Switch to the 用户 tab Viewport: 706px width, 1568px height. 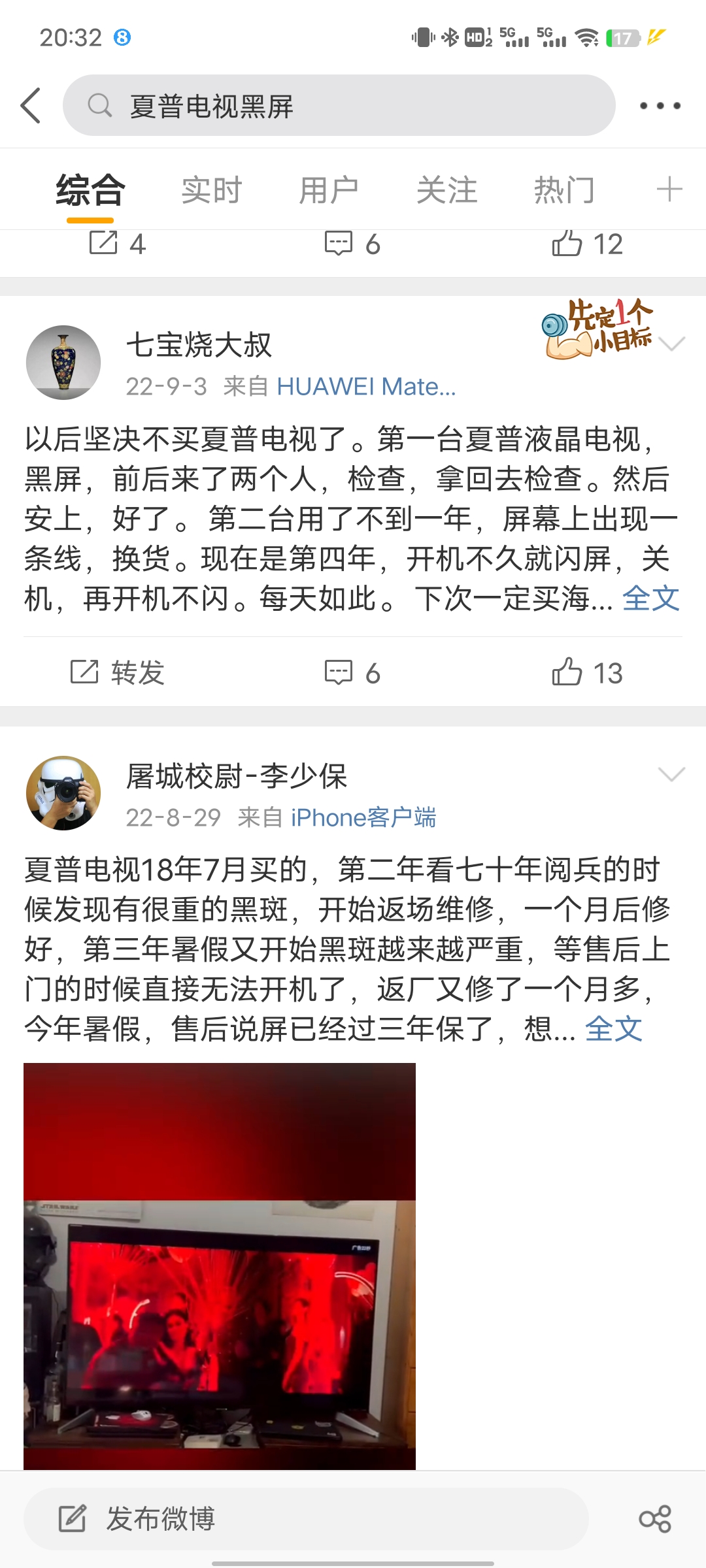[x=328, y=190]
